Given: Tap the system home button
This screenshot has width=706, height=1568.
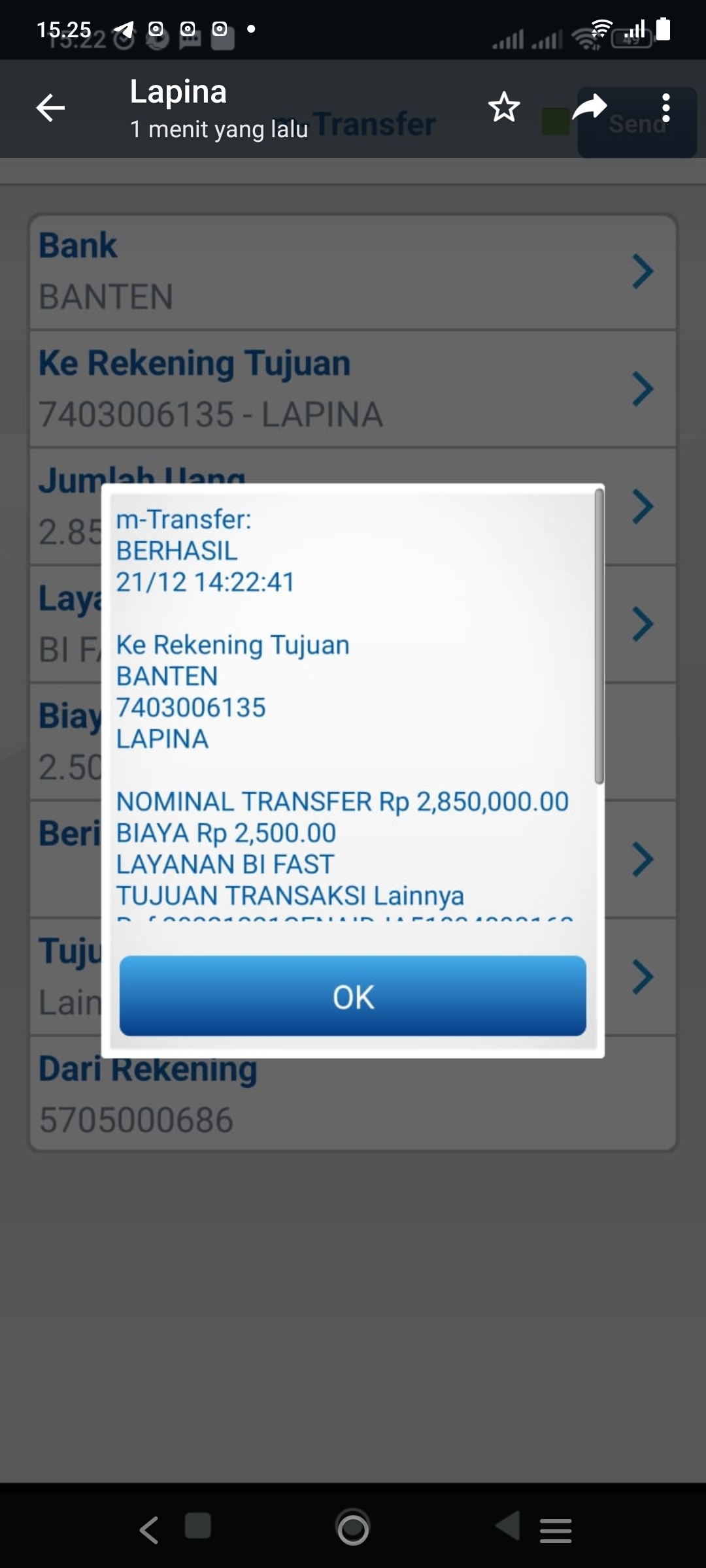Looking at the screenshot, I should 353,1529.
